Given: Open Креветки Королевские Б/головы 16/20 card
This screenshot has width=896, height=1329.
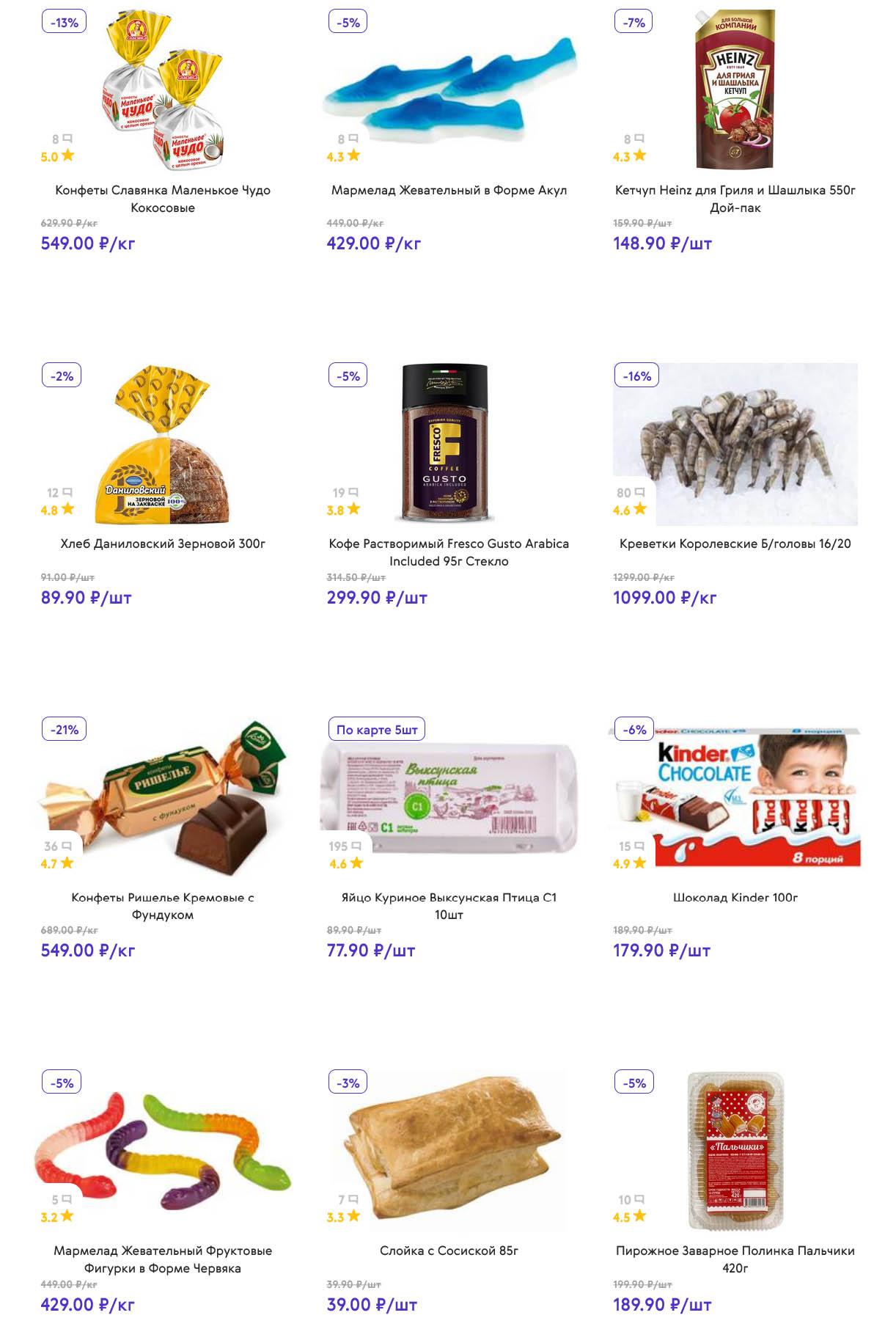Looking at the screenshot, I should [x=735, y=543].
